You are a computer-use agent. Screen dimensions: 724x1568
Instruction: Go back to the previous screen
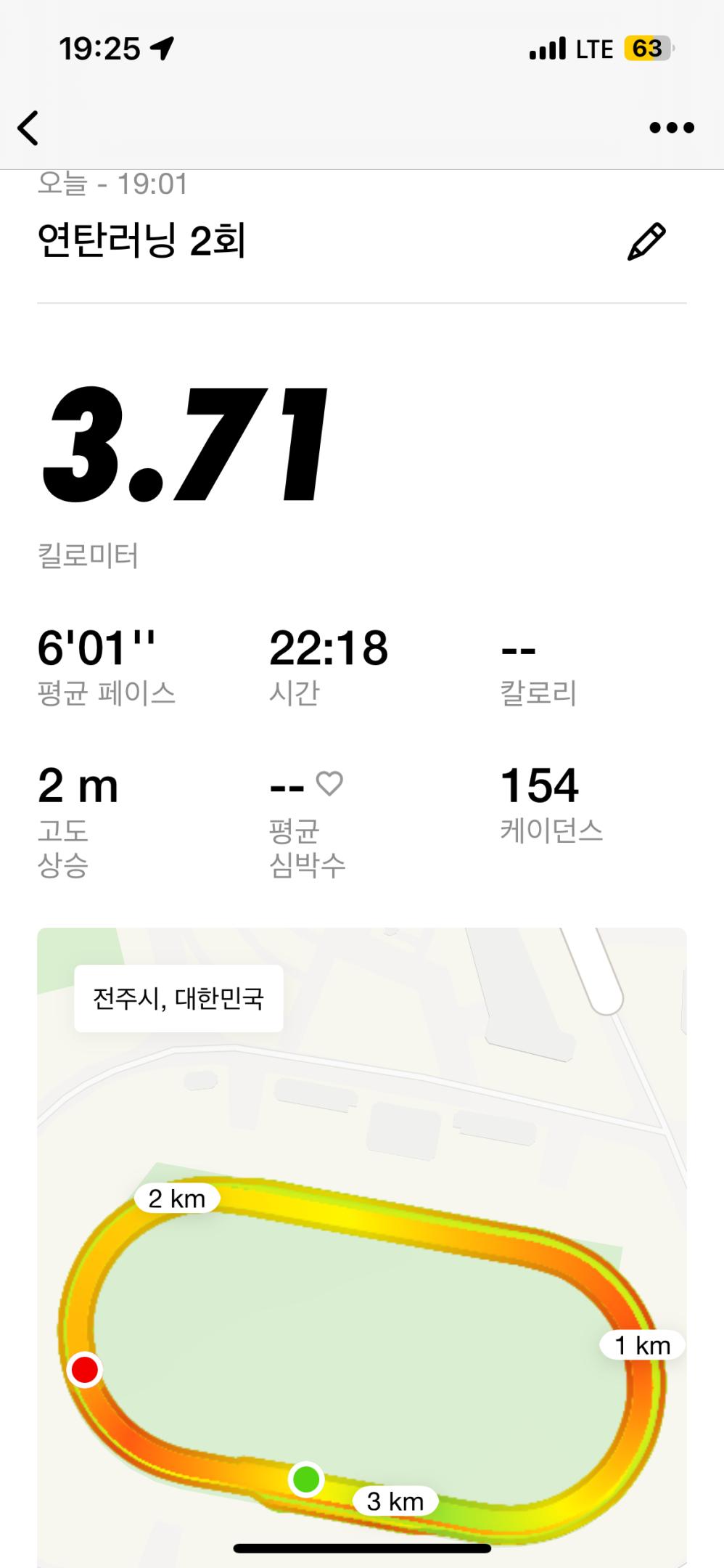click(29, 128)
